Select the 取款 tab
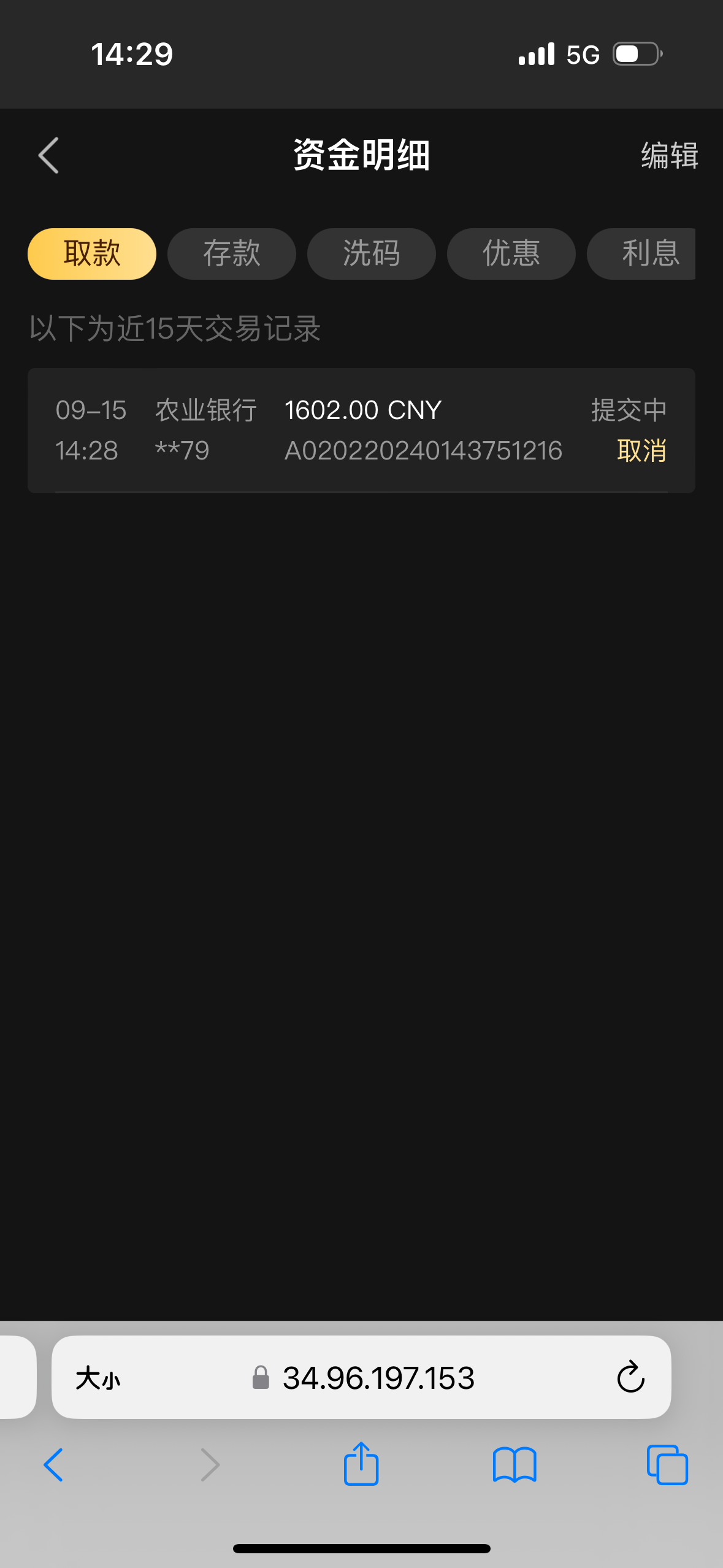Viewport: 723px width, 1568px height. (x=92, y=253)
